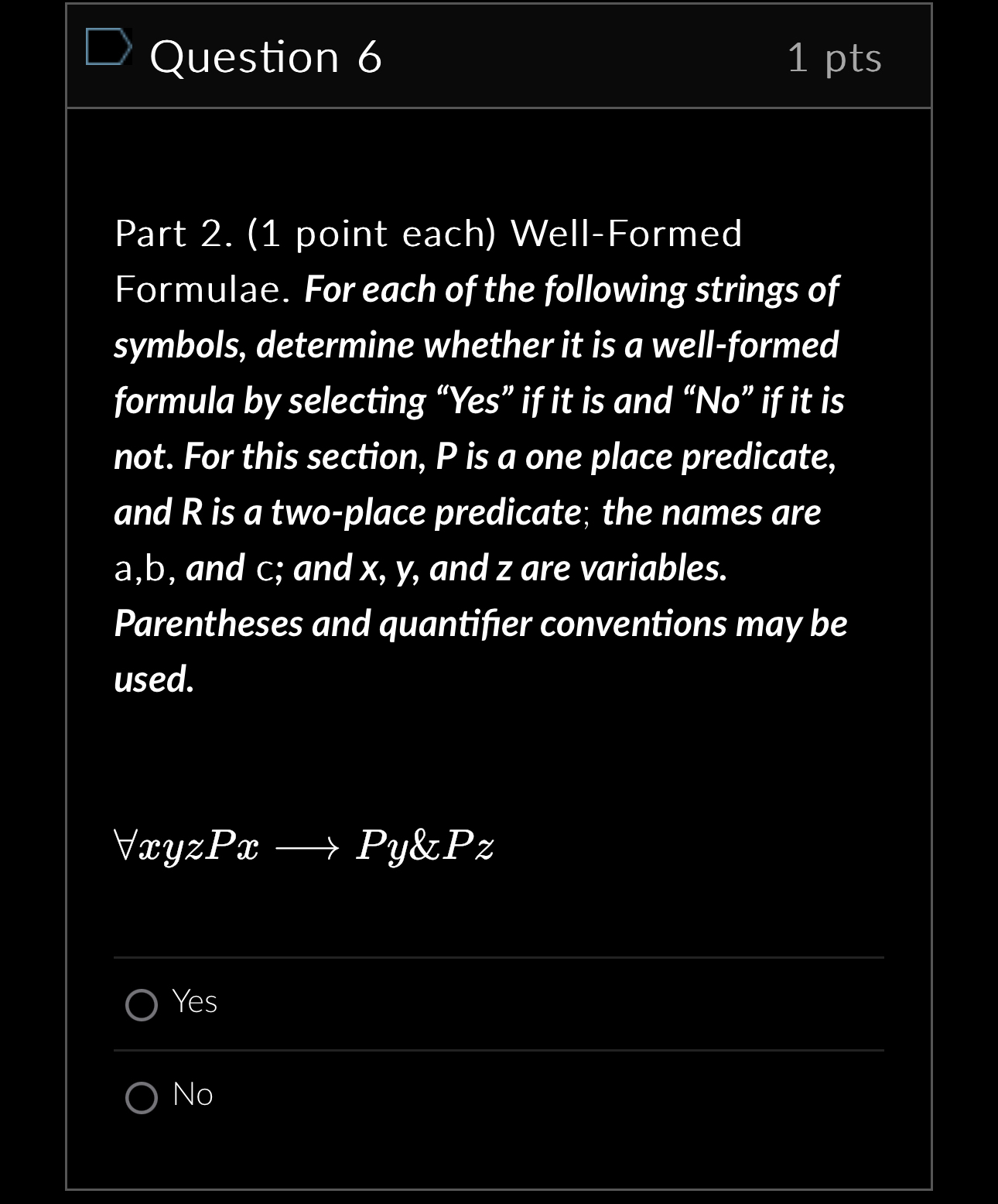This screenshot has height=1204, width=998.
Task: Click the Question 6 heading
Action: point(265,56)
